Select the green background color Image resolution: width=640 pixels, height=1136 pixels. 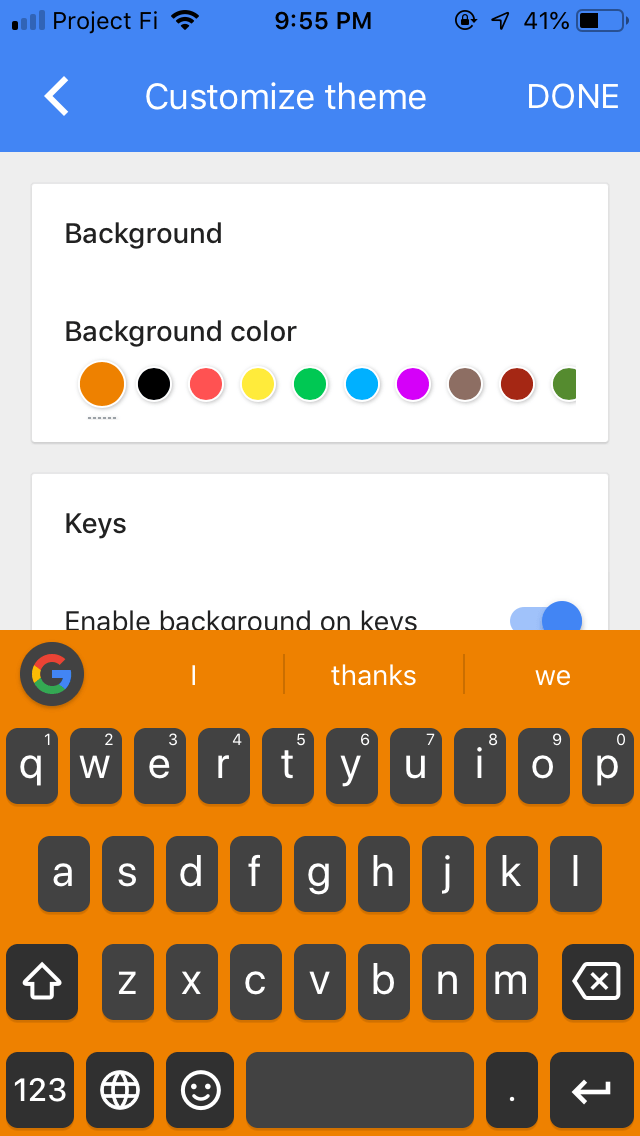click(x=310, y=384)
